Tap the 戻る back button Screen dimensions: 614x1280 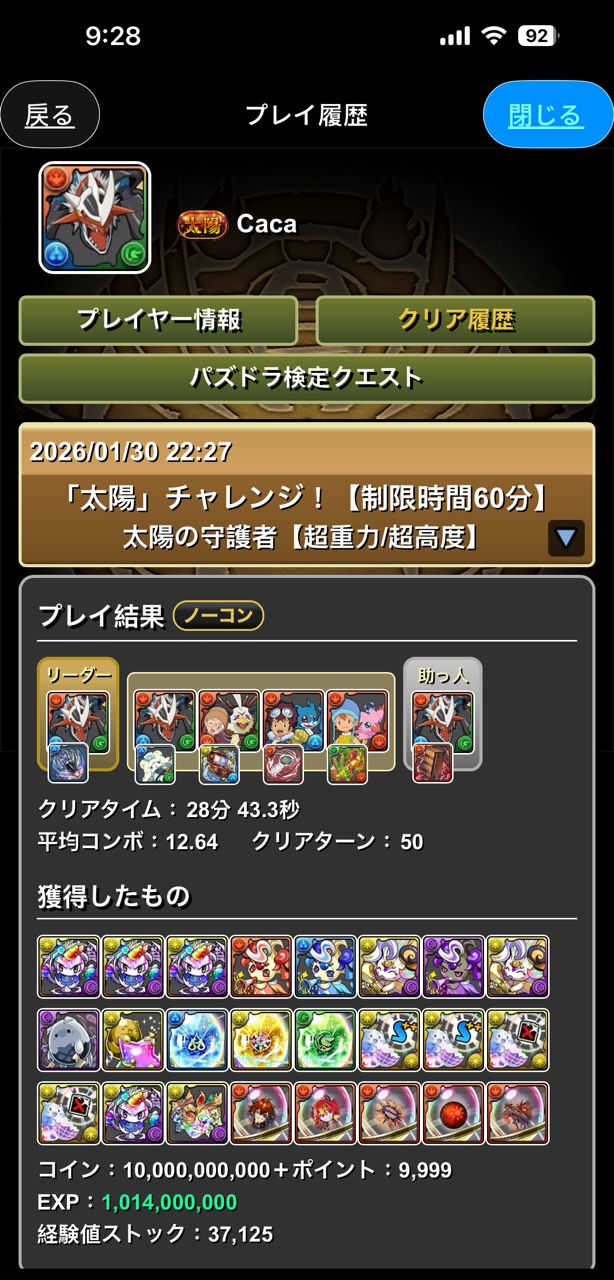pos(49,115)
